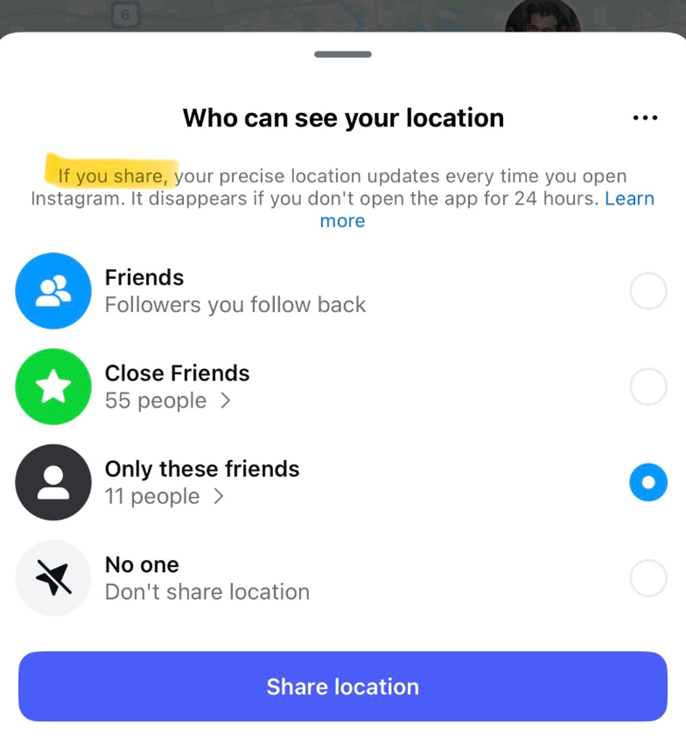
Task: Tap the Share location button
Action: click(x=343, y=687)
